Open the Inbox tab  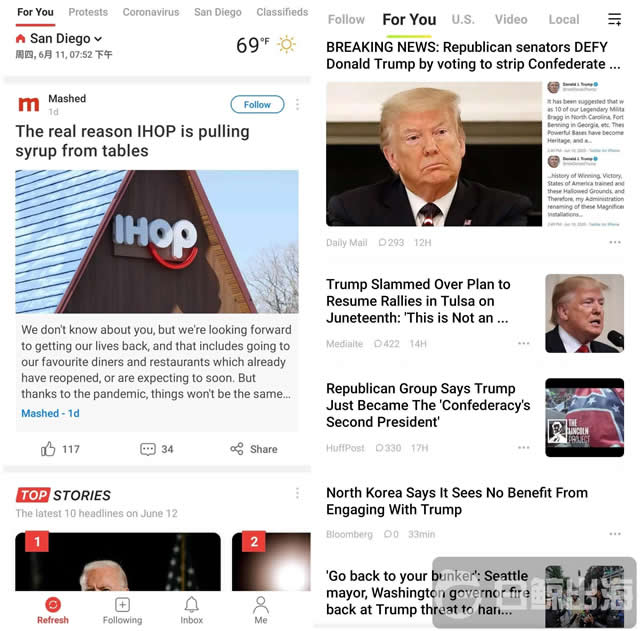pyautogui.click(x=191, y=610)
